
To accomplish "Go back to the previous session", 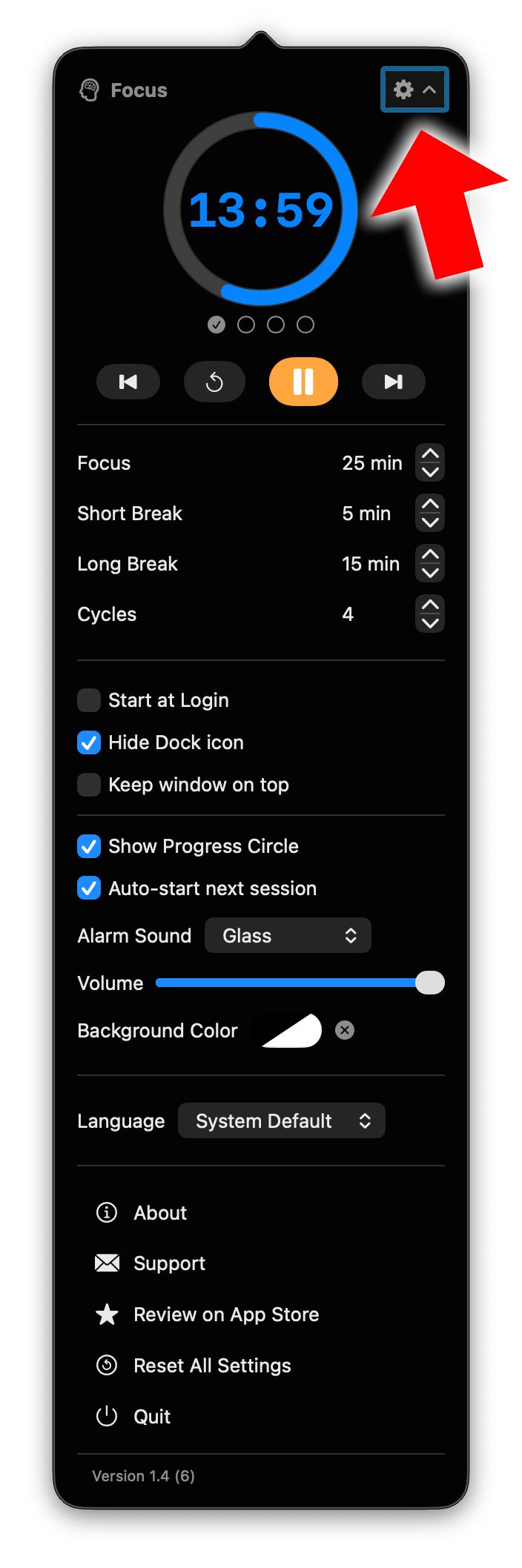I will 128,382.
